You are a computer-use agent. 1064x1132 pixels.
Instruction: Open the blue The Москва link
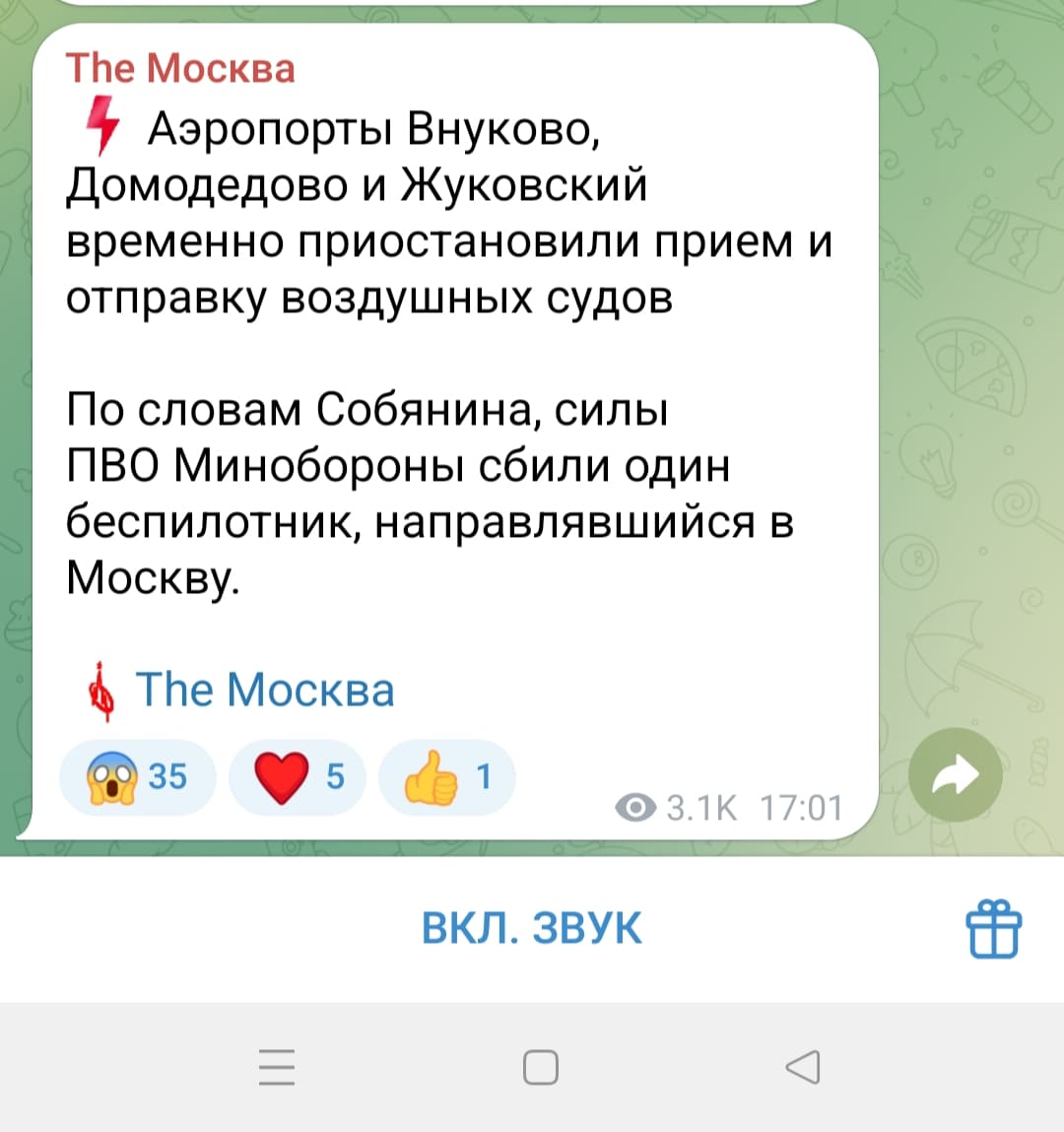click(264, 690)
